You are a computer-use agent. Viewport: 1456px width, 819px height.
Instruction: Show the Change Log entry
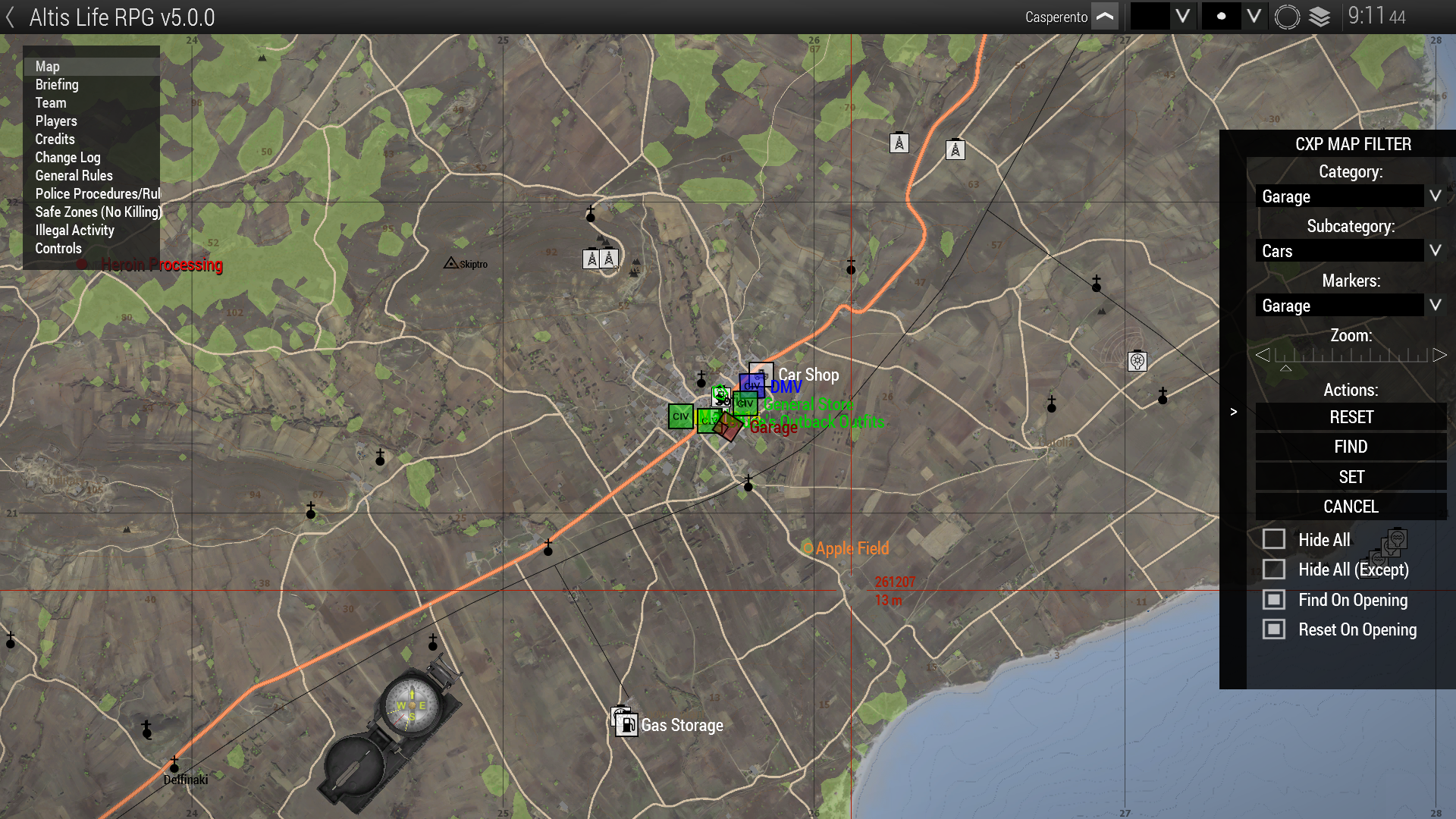pos(67,158)
